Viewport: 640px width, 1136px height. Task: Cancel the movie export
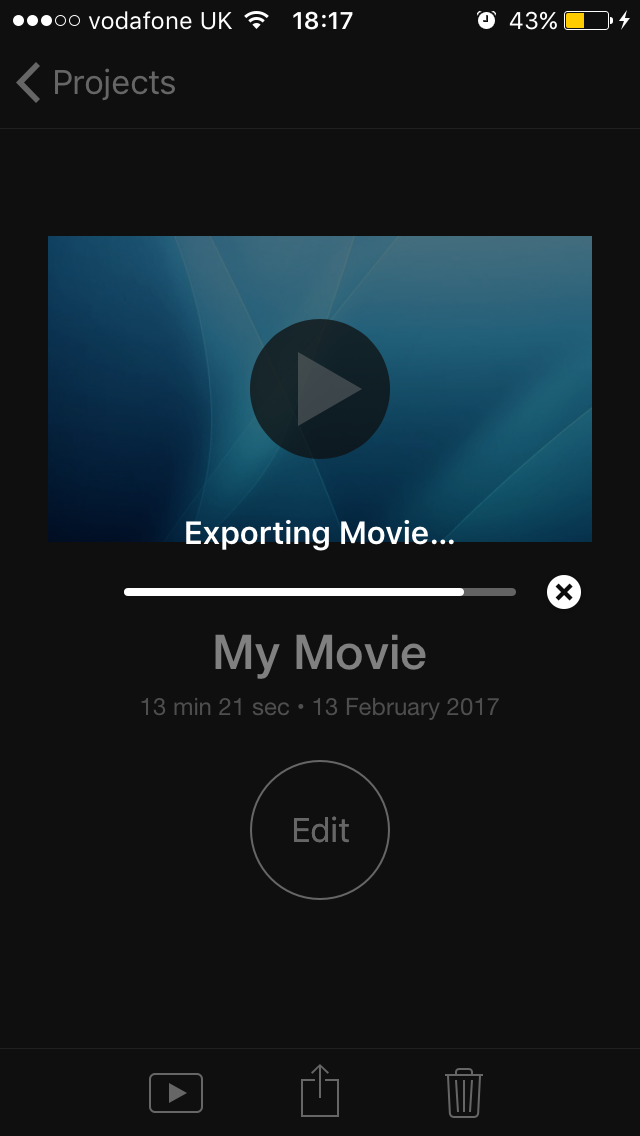tap(564, 592)
